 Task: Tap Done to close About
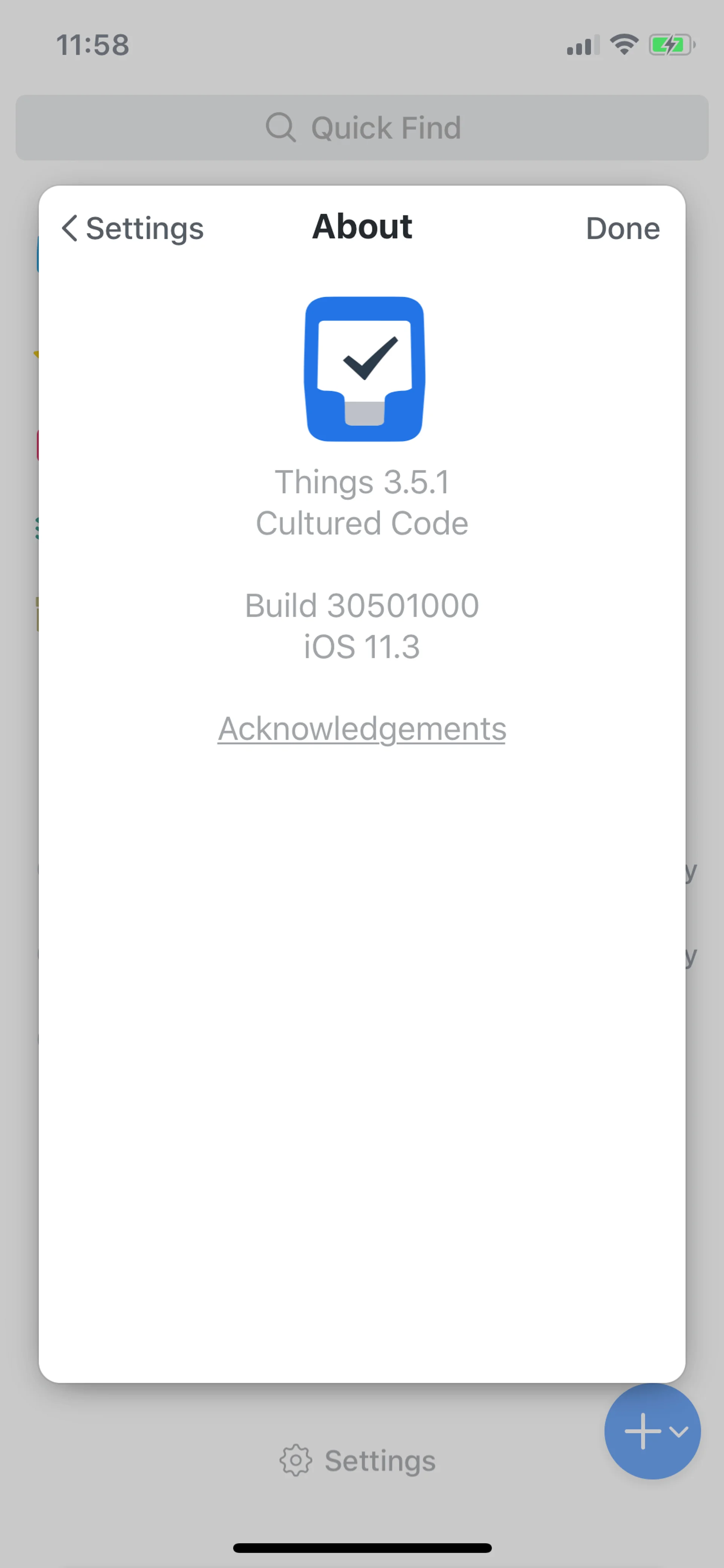click(x=622, y=228)
